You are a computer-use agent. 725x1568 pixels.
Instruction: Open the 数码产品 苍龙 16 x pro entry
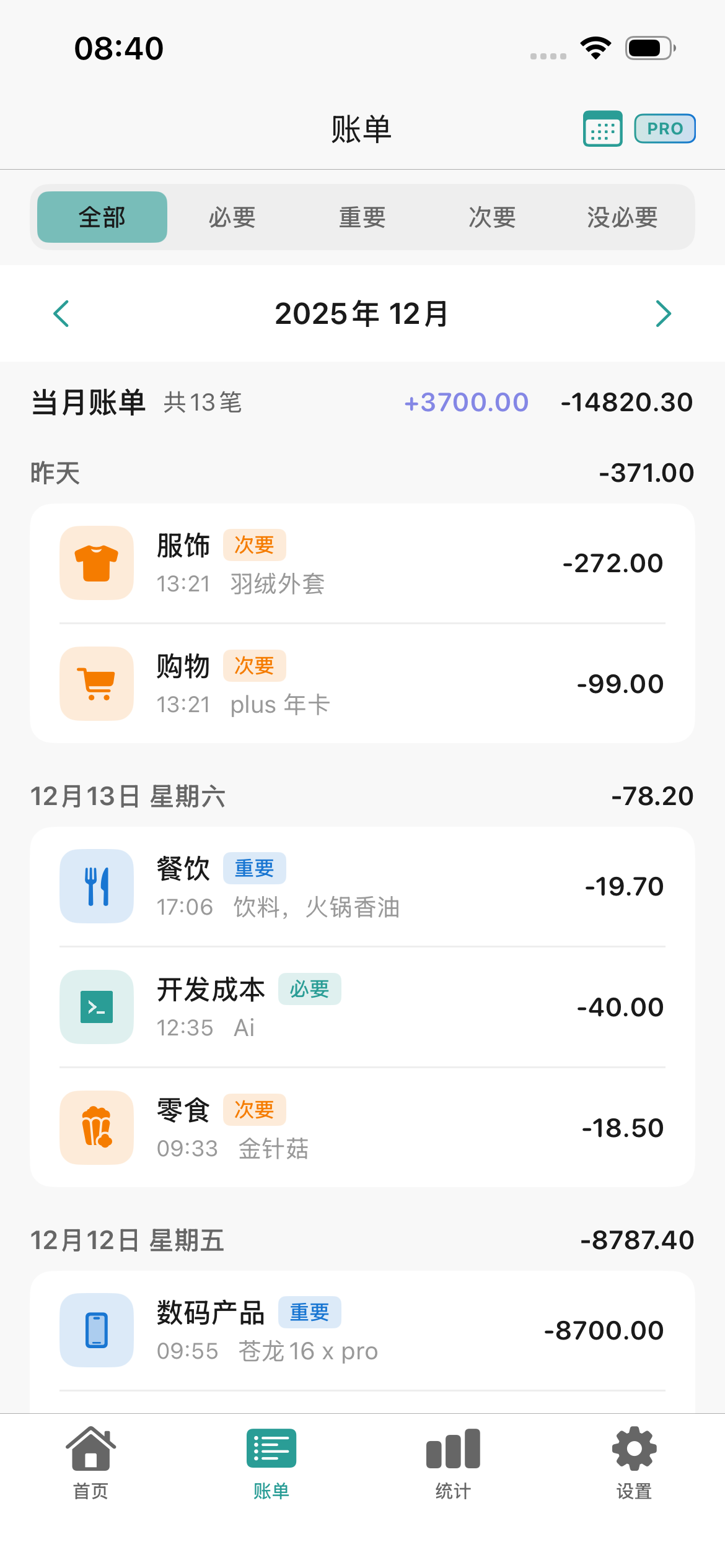click(362, 1330)
